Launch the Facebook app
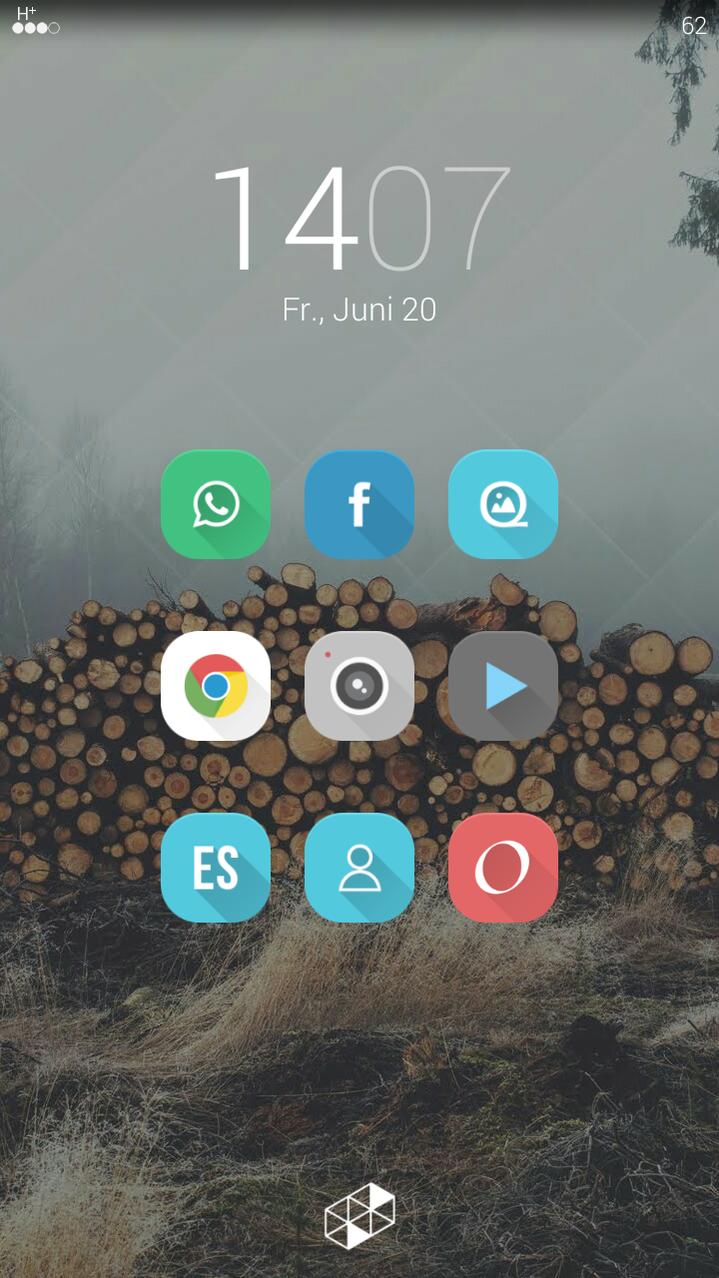Viewport: 719px width, 1278px height. (359, 504)
